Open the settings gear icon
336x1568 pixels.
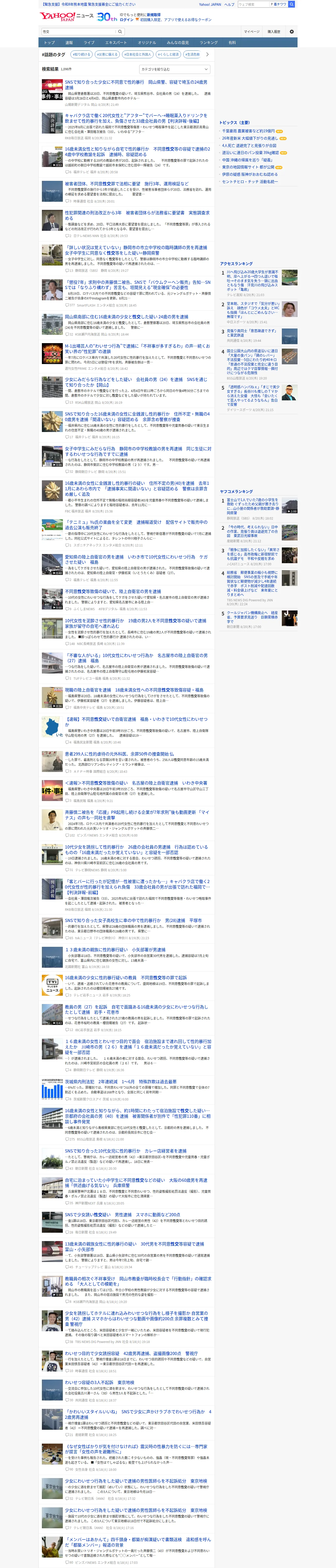pos(292,32)
